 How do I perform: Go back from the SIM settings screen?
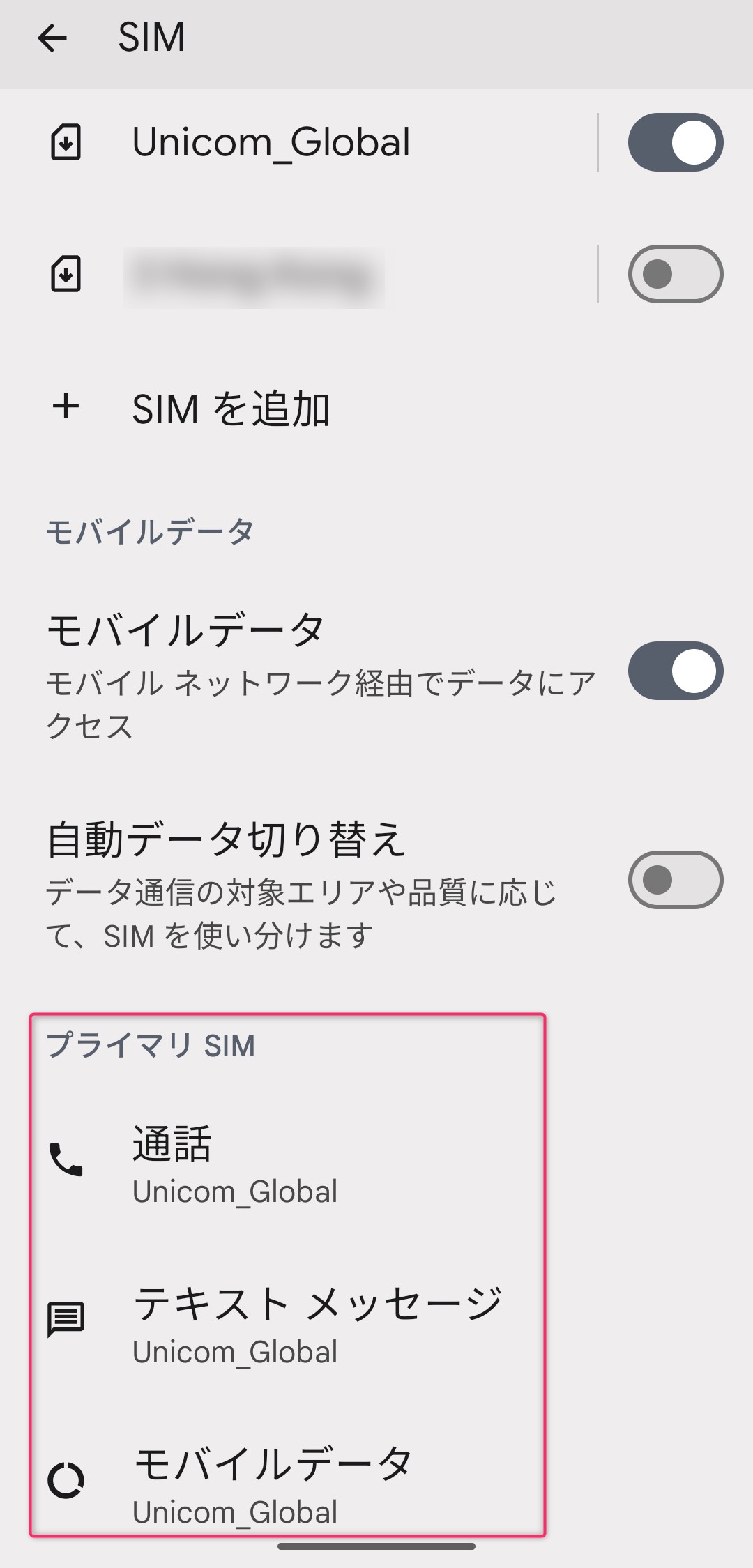click(52, 37)
